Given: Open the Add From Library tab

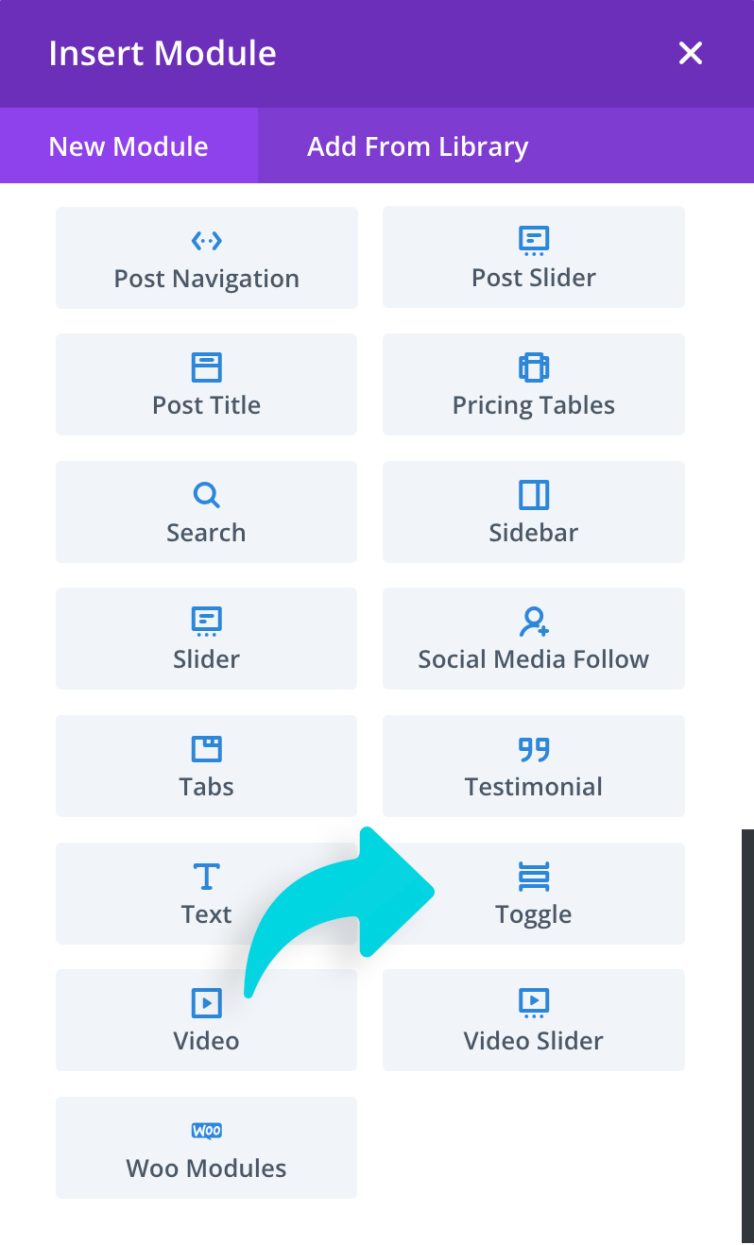Looking at the screenshot, I should pyautogui.click(x=417, y=146).
